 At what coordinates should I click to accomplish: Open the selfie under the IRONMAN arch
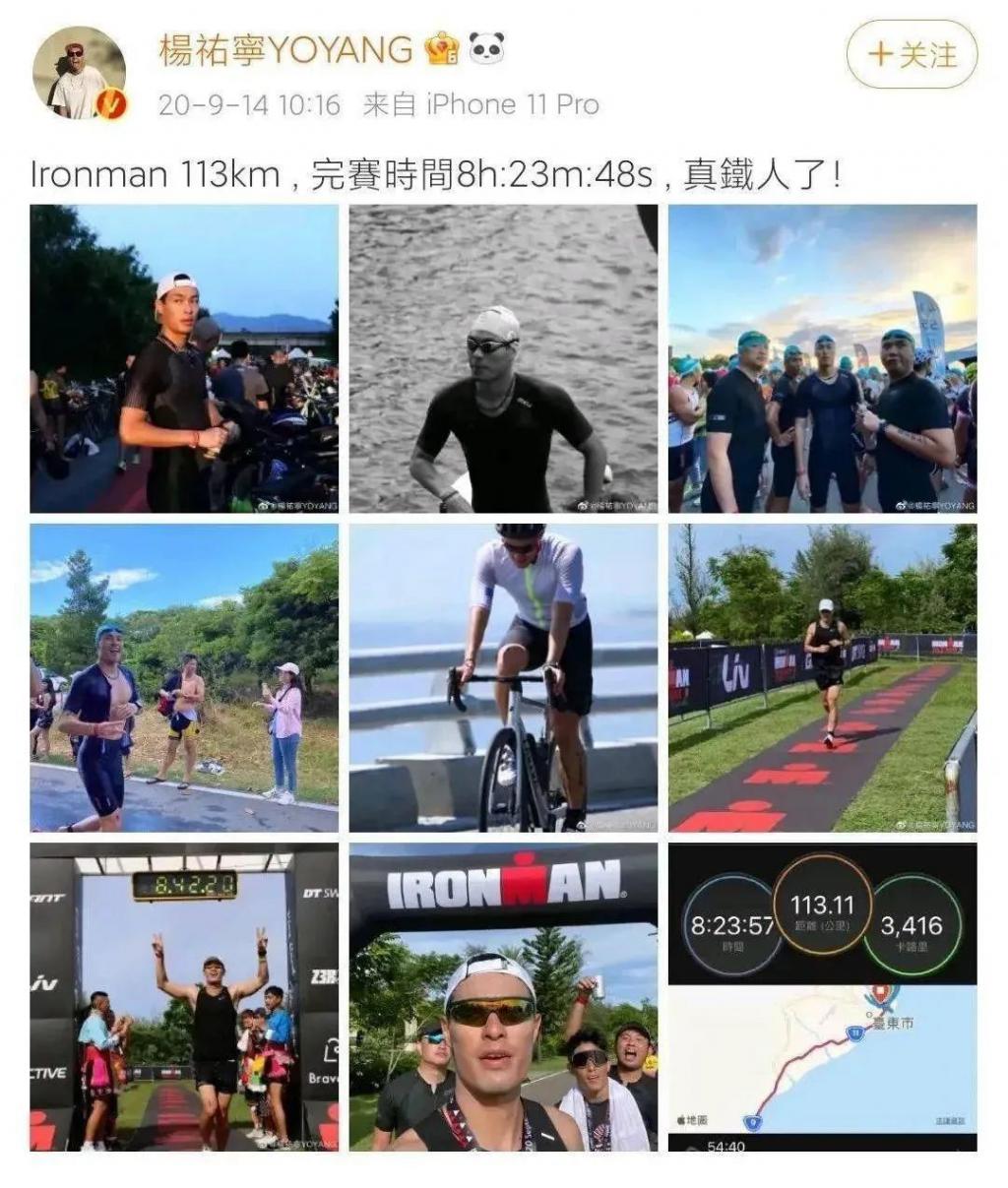click(503, 996)
